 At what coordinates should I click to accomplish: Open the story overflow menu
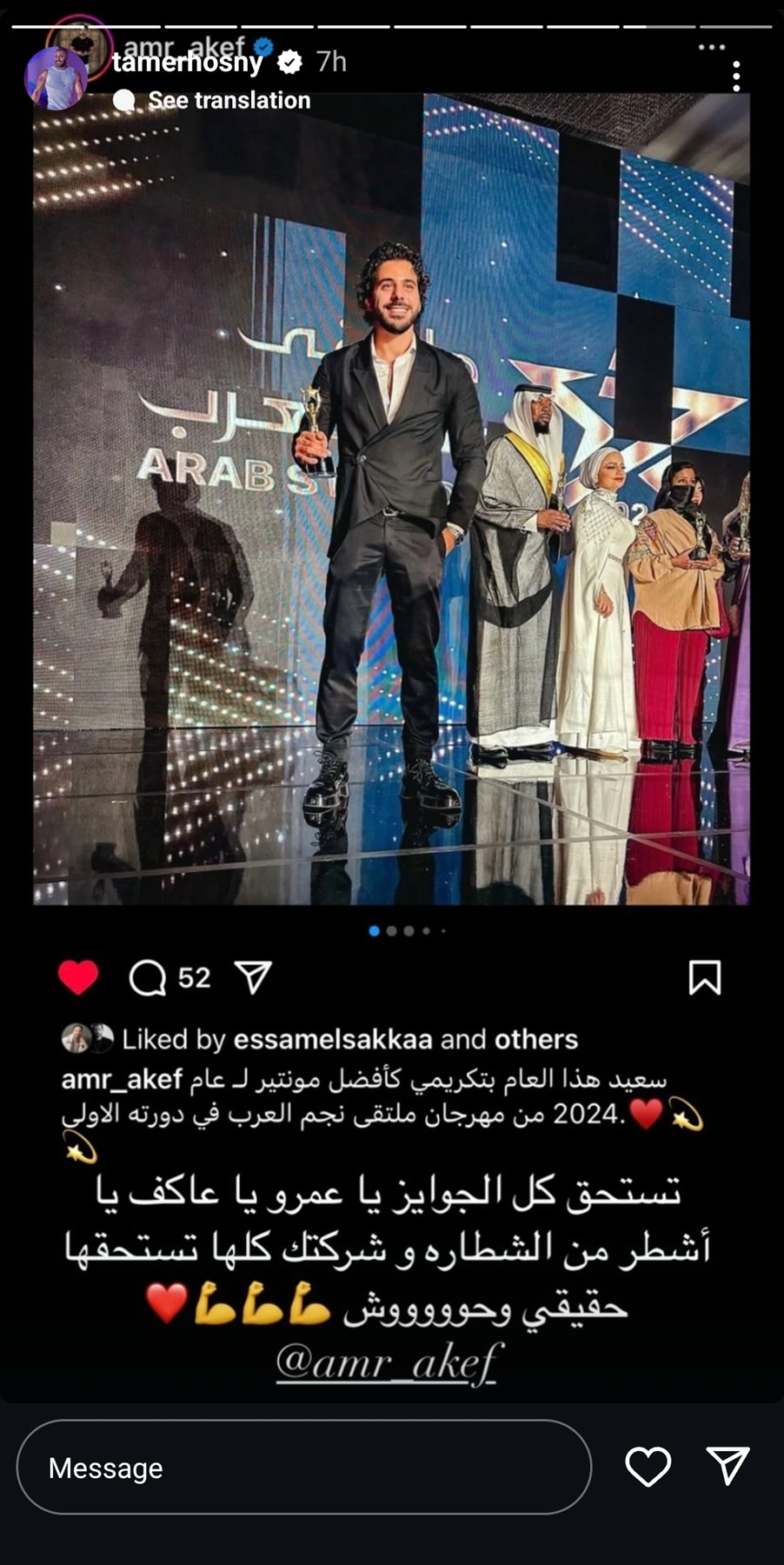pyautogui.click(x=736, y=77)
